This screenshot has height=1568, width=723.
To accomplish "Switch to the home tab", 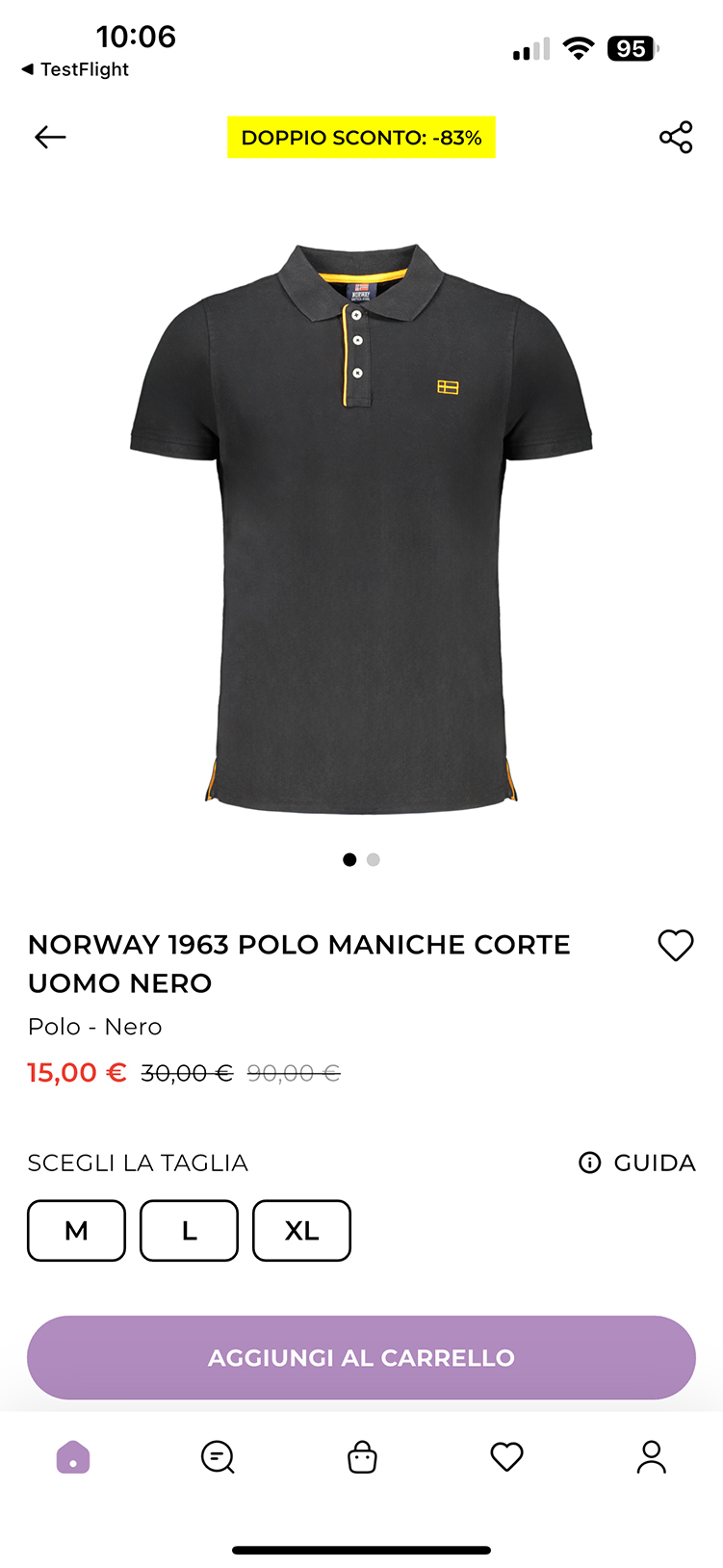I will [x=73, y=1457].
